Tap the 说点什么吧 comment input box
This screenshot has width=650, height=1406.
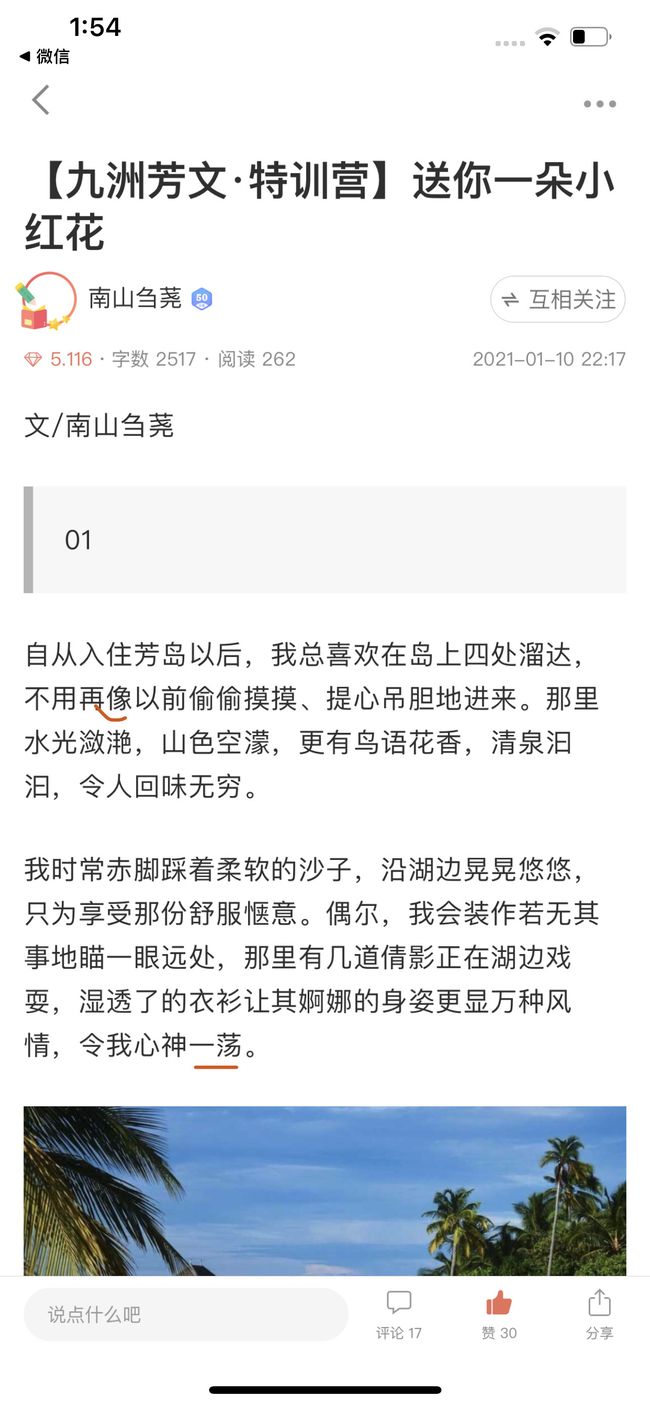point(186,1314)
